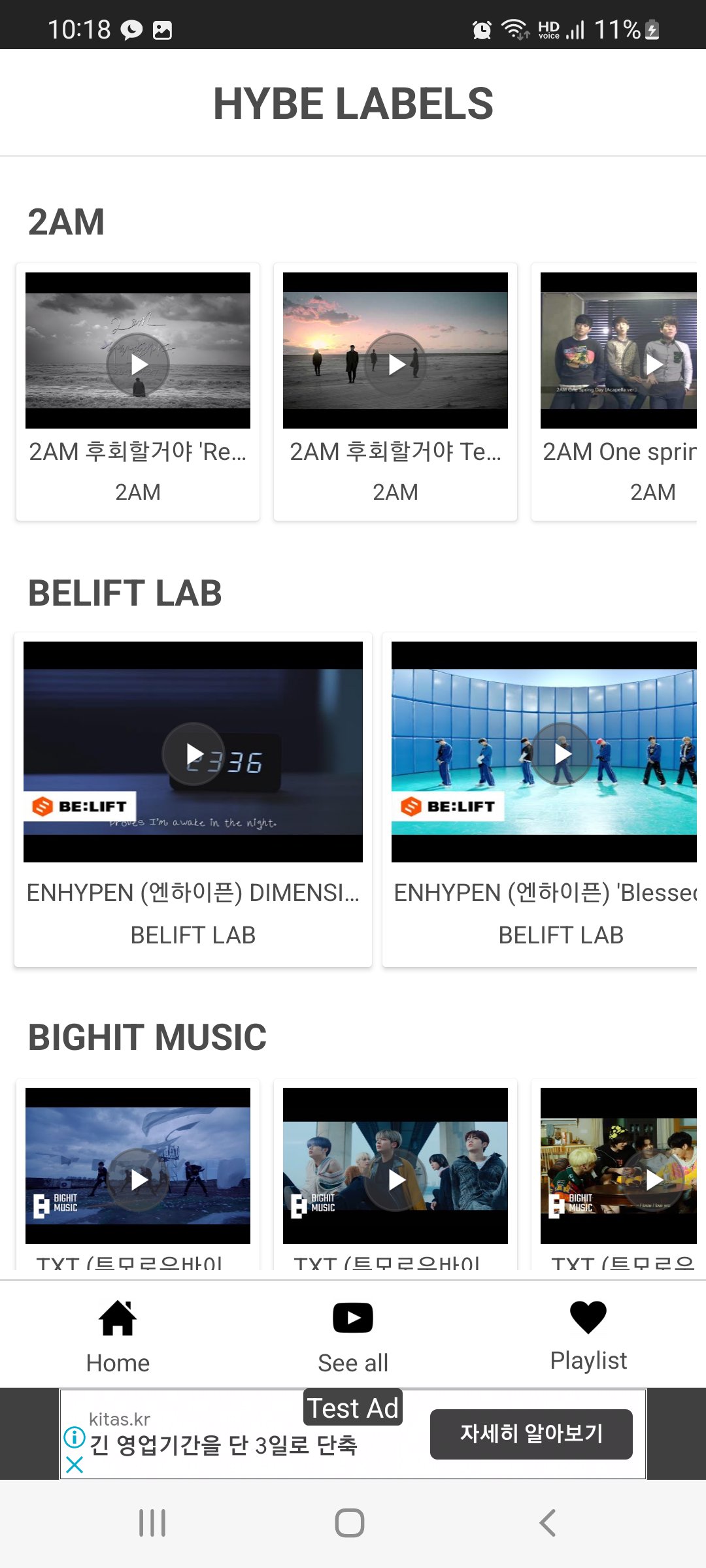This screenshot has width=706, height=1568.
Task: Tap the See all video icon
Action: pos(353,1318)
